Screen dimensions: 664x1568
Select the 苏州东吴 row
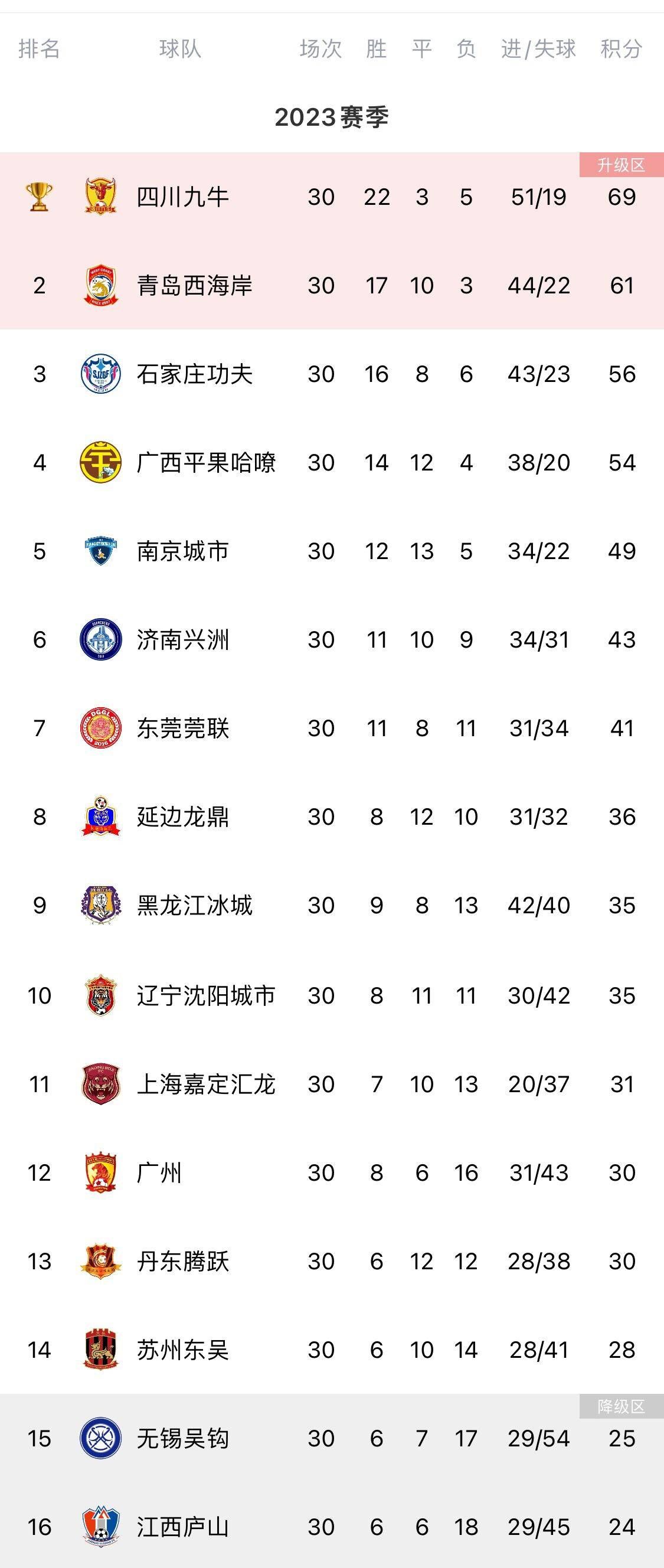tap(182, 1350)
